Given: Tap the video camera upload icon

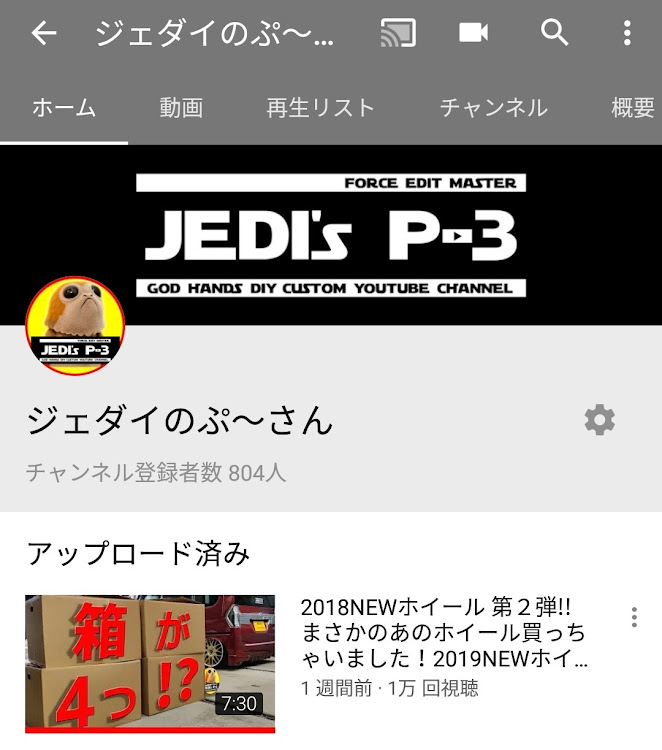Looking at the screenshot, I should point(473,33).
